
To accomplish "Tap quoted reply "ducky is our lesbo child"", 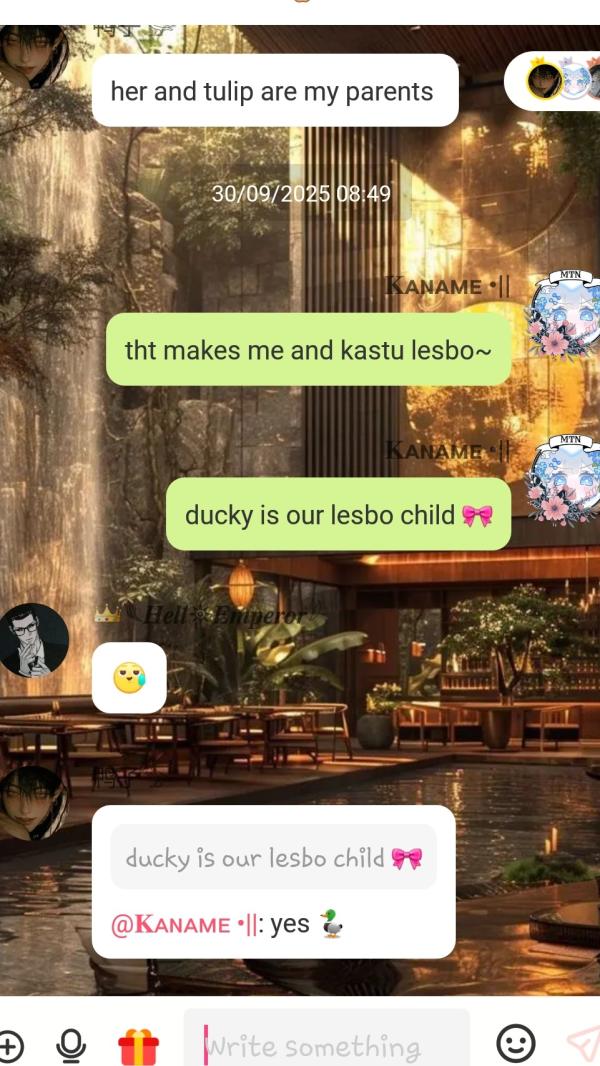I will 273,857.
